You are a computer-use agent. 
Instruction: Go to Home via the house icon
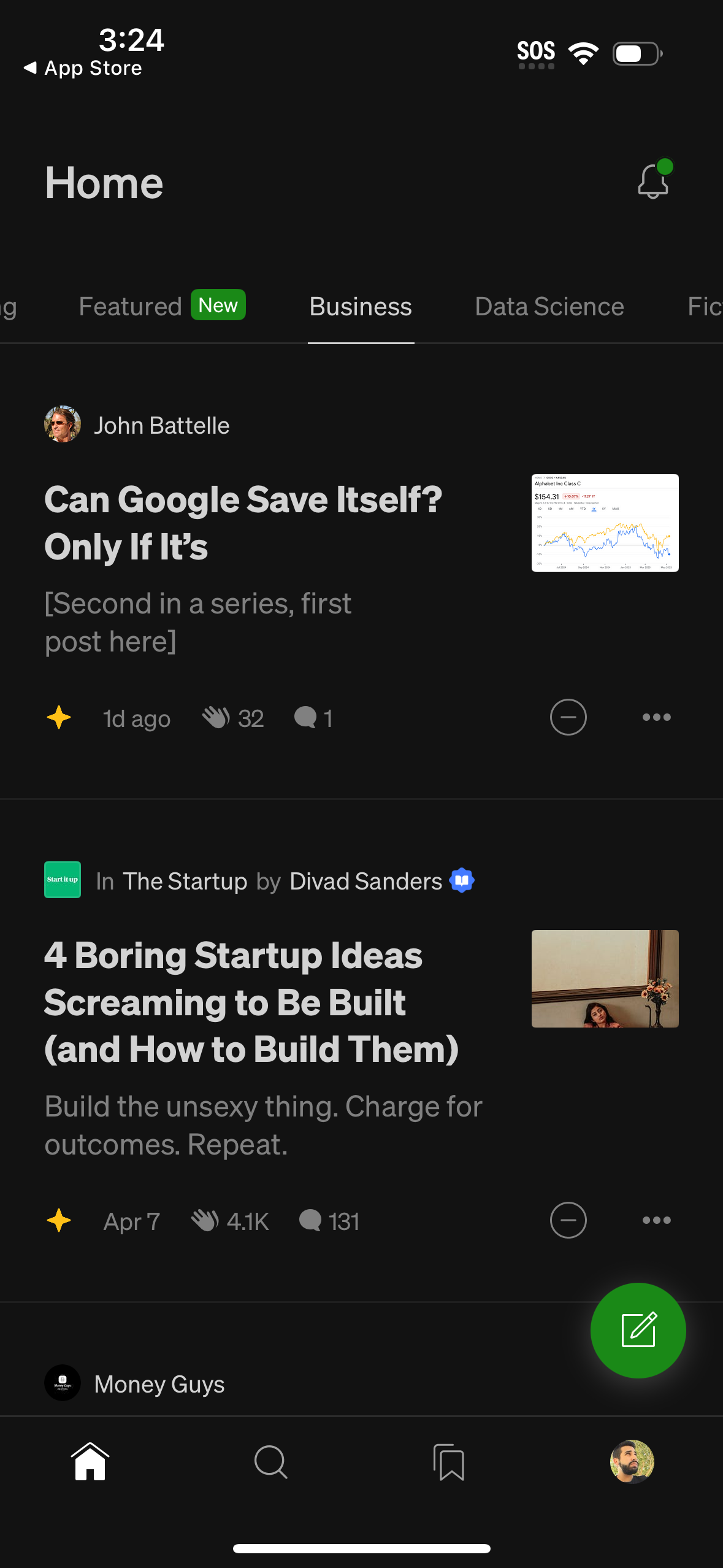pos(90,1461)
